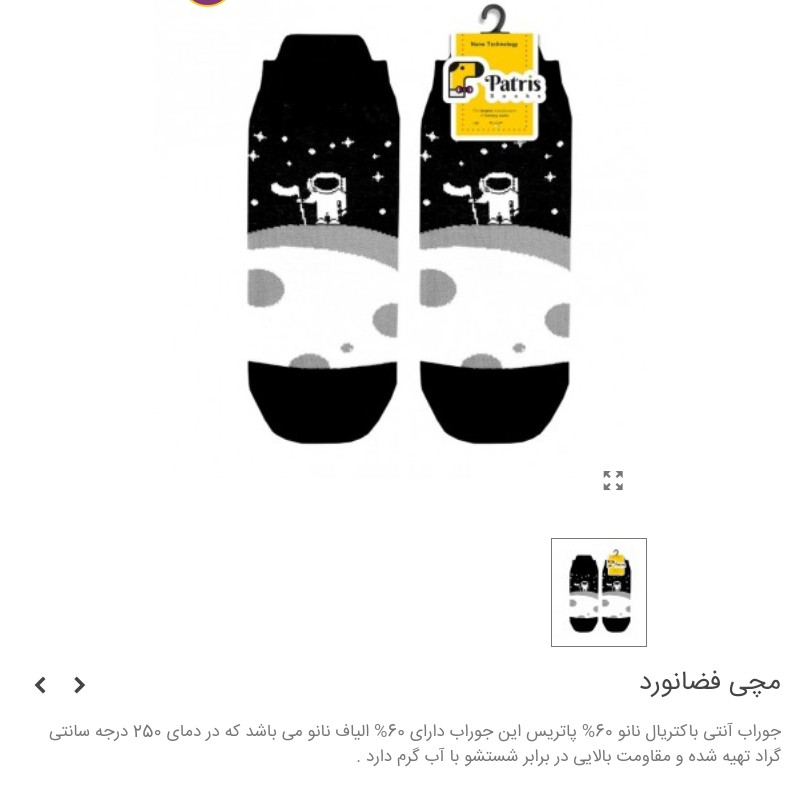
Task: Select the astronaut socks thumbnail image
Action: (x=598, y=592)
